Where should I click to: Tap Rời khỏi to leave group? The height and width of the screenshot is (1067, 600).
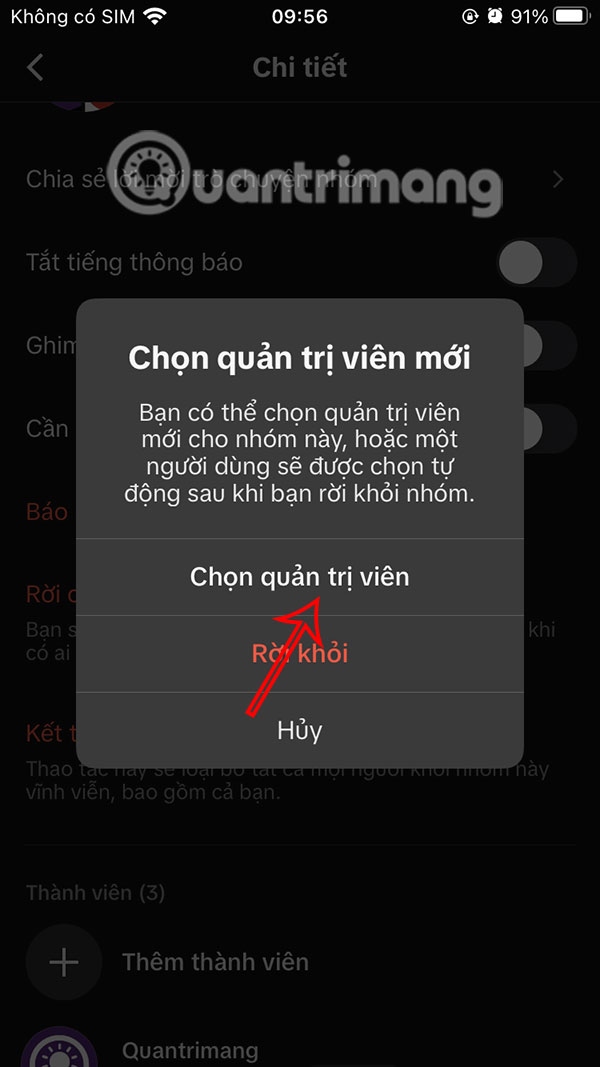299,654
